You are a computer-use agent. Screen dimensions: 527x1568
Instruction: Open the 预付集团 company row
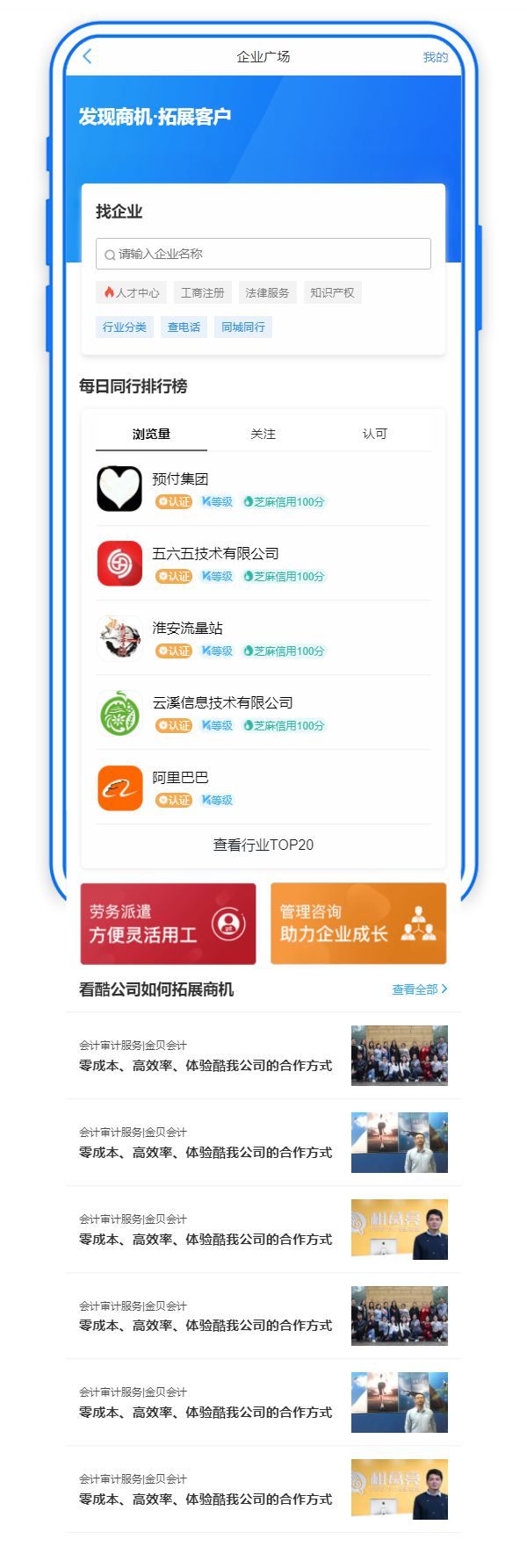coord(263,489)
